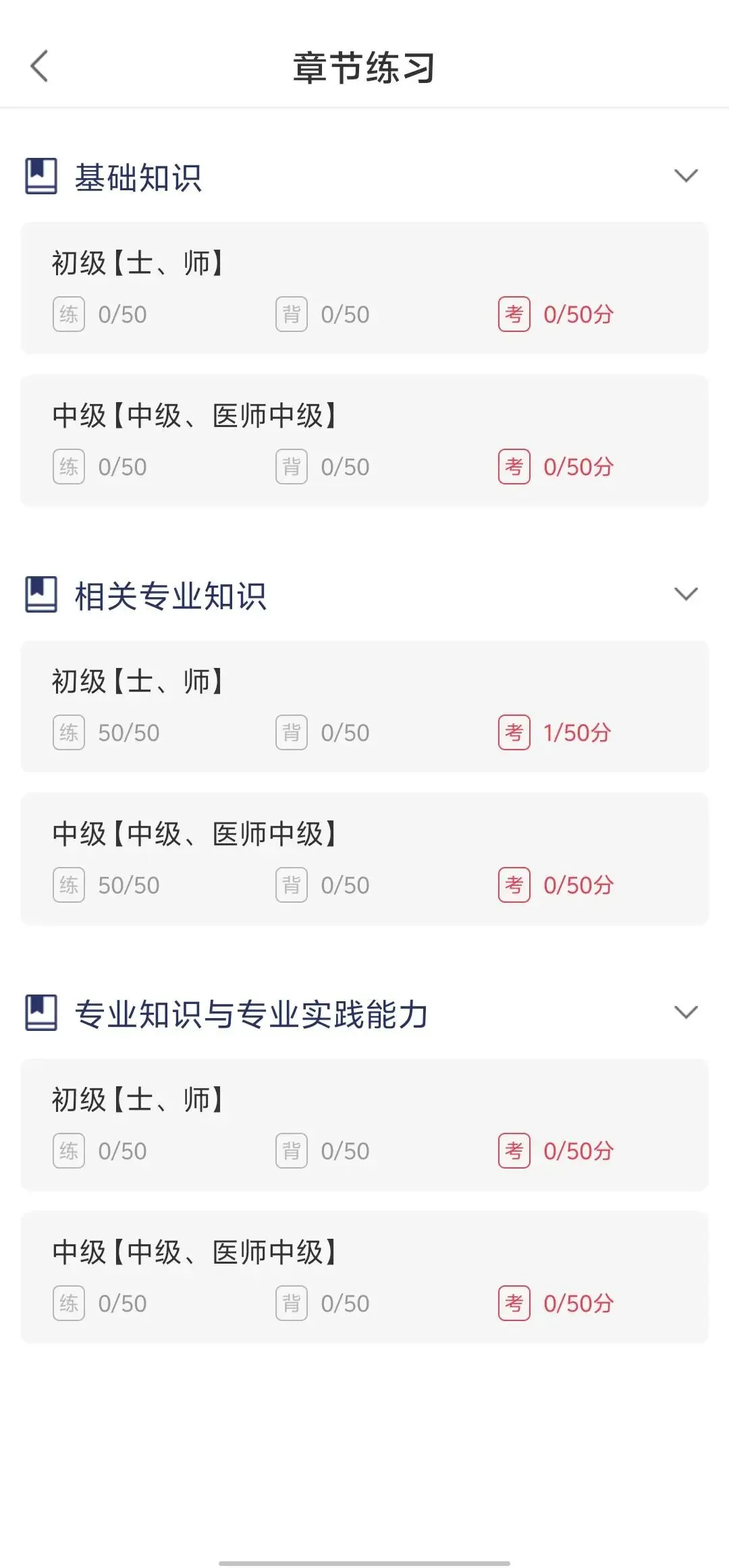Start 练 practice for 基础知识 中级【中级、医师中级】

coord(101,467)
